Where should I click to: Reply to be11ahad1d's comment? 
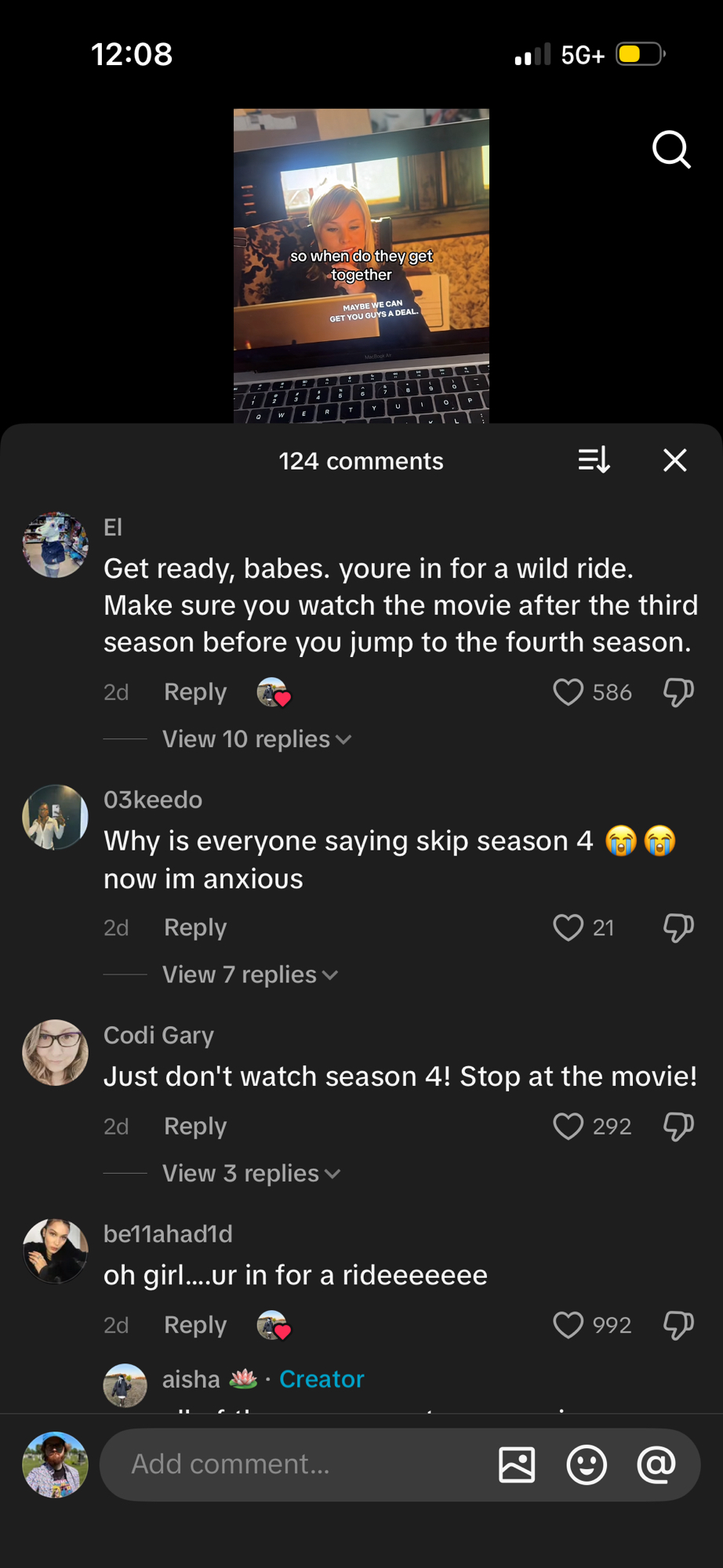pos(195,1325)
